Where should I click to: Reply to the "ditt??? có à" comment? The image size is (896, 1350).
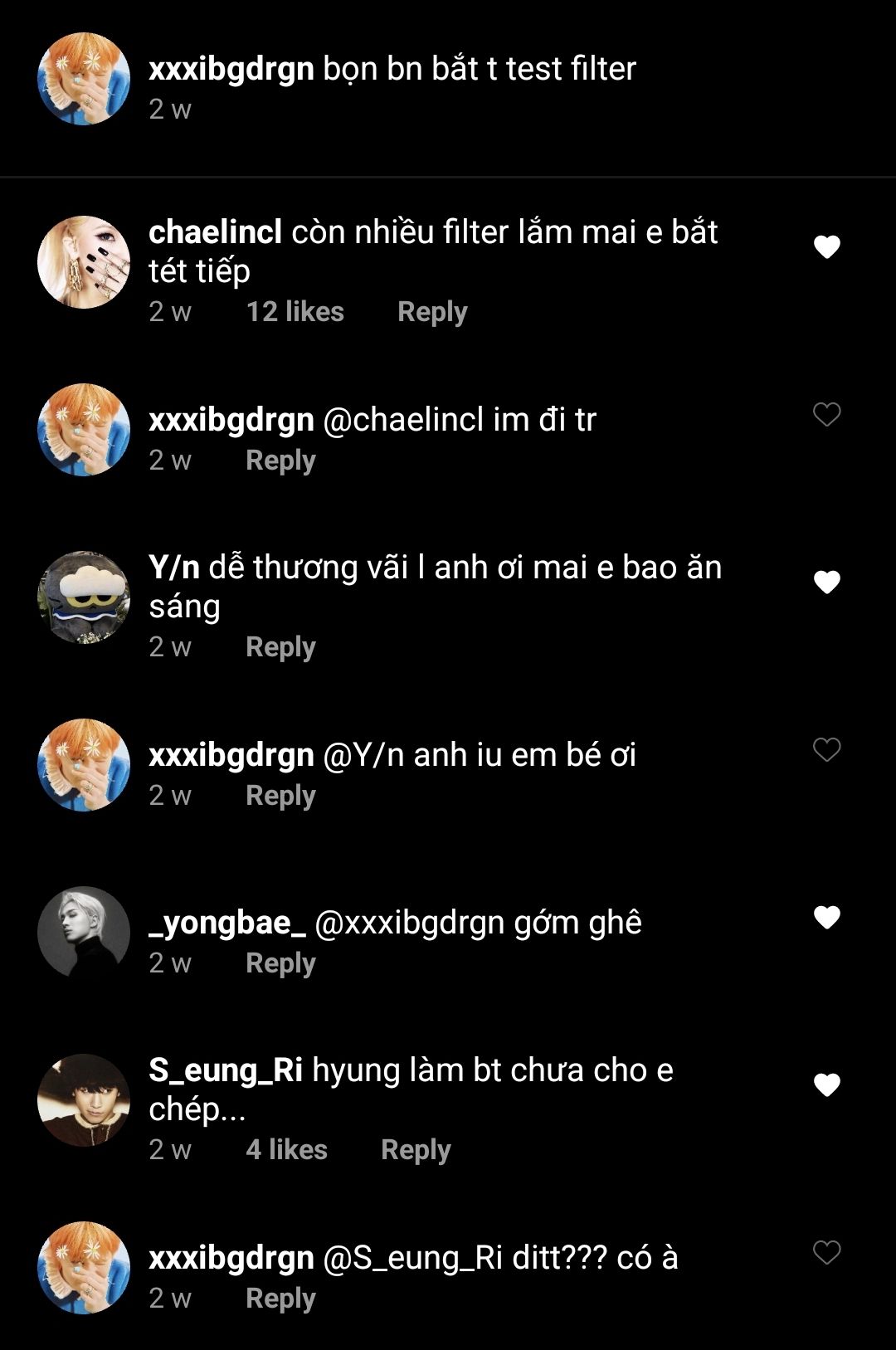tap(280, 1299)
